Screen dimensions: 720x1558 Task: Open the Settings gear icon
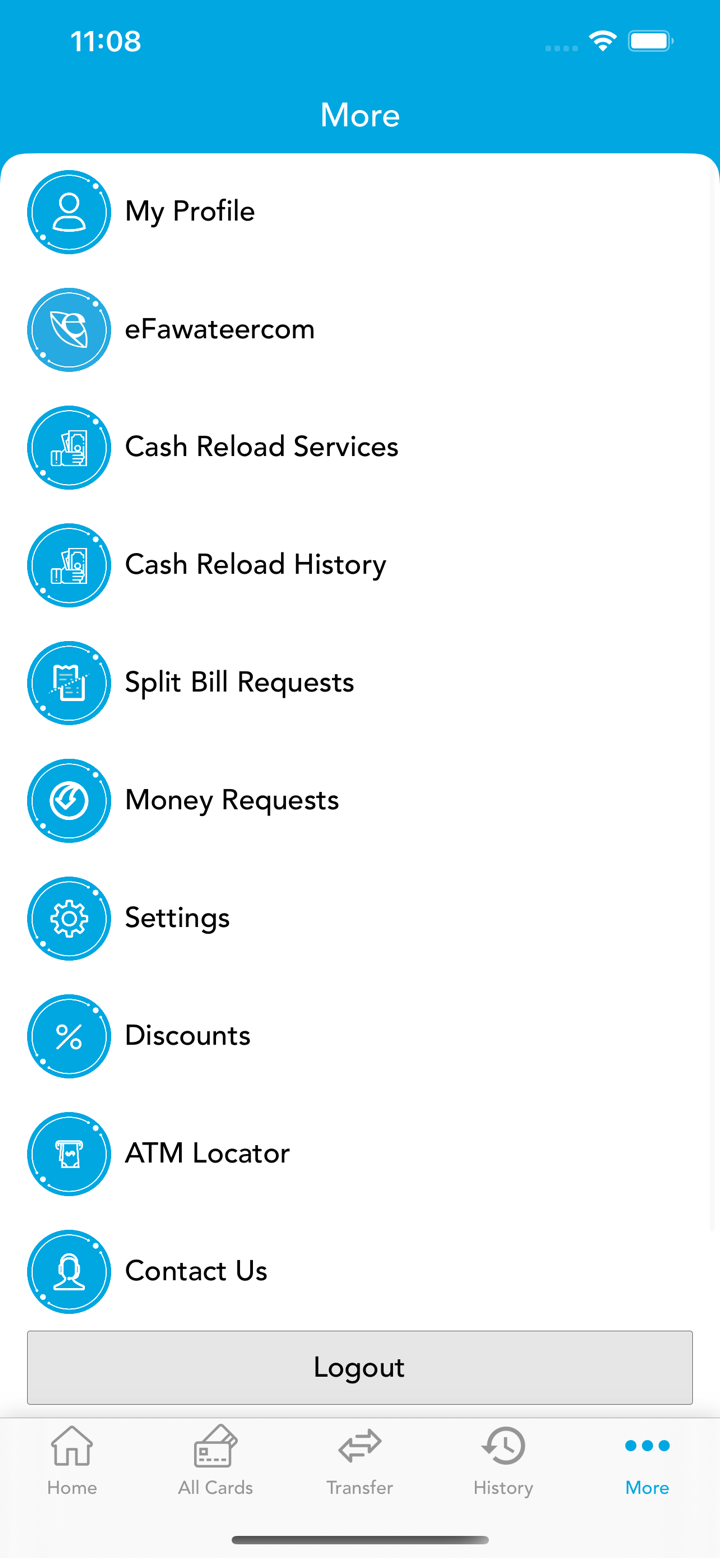[x=69, y=918]
